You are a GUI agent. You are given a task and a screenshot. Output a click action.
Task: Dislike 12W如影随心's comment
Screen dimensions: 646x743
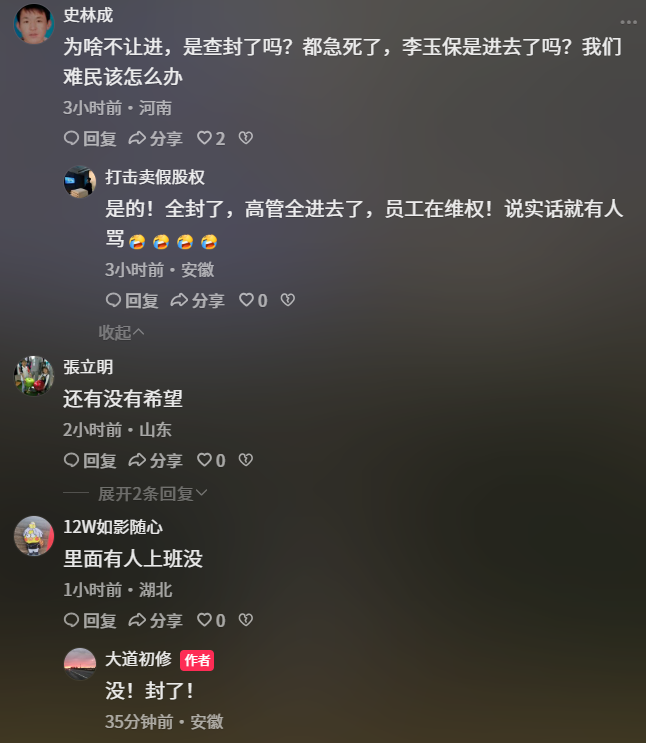[x=245, y=620]
